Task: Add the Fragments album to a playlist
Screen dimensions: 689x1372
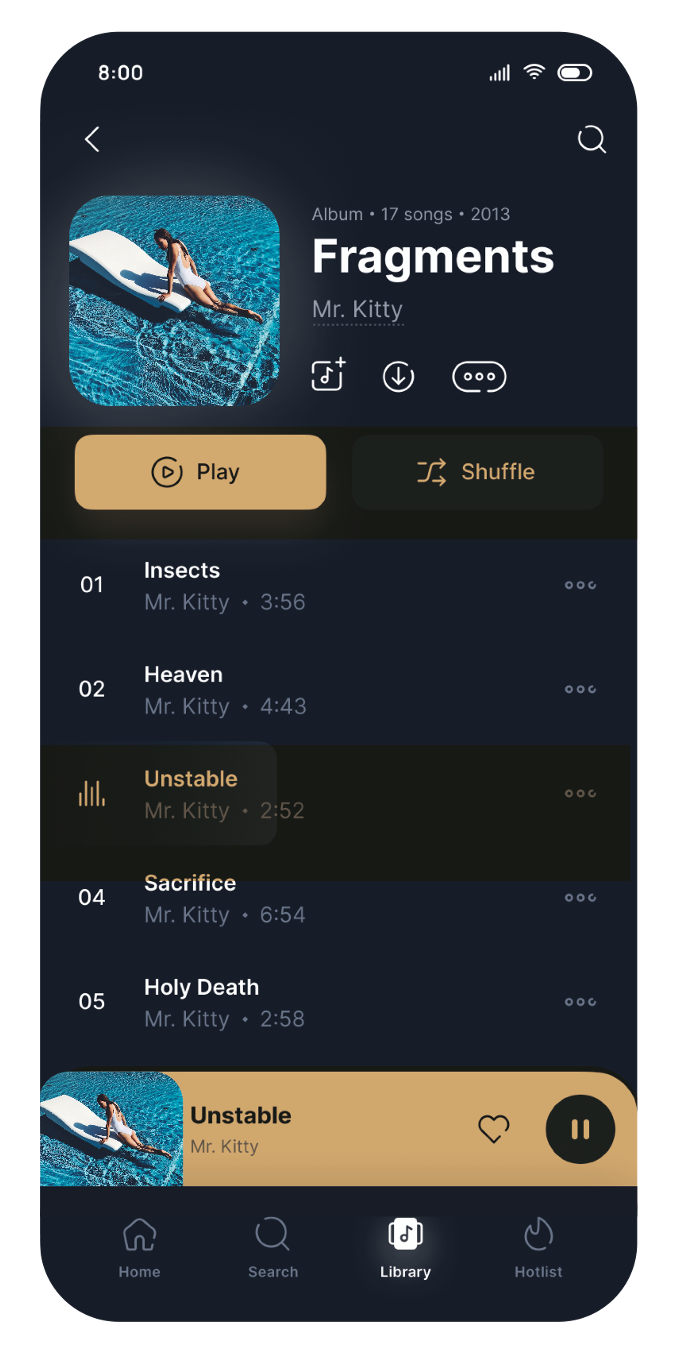Action: [328, 375]
